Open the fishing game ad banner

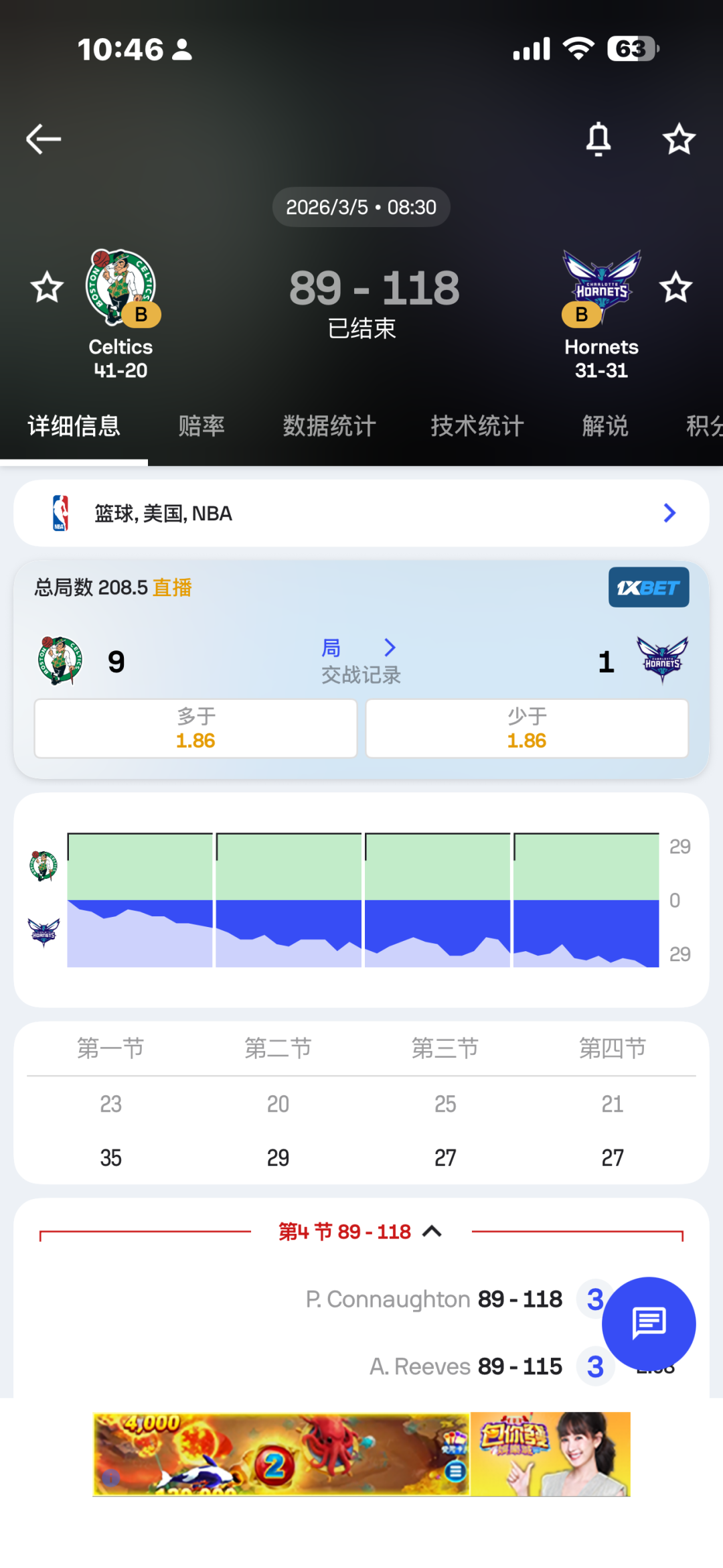[281, 1453]
